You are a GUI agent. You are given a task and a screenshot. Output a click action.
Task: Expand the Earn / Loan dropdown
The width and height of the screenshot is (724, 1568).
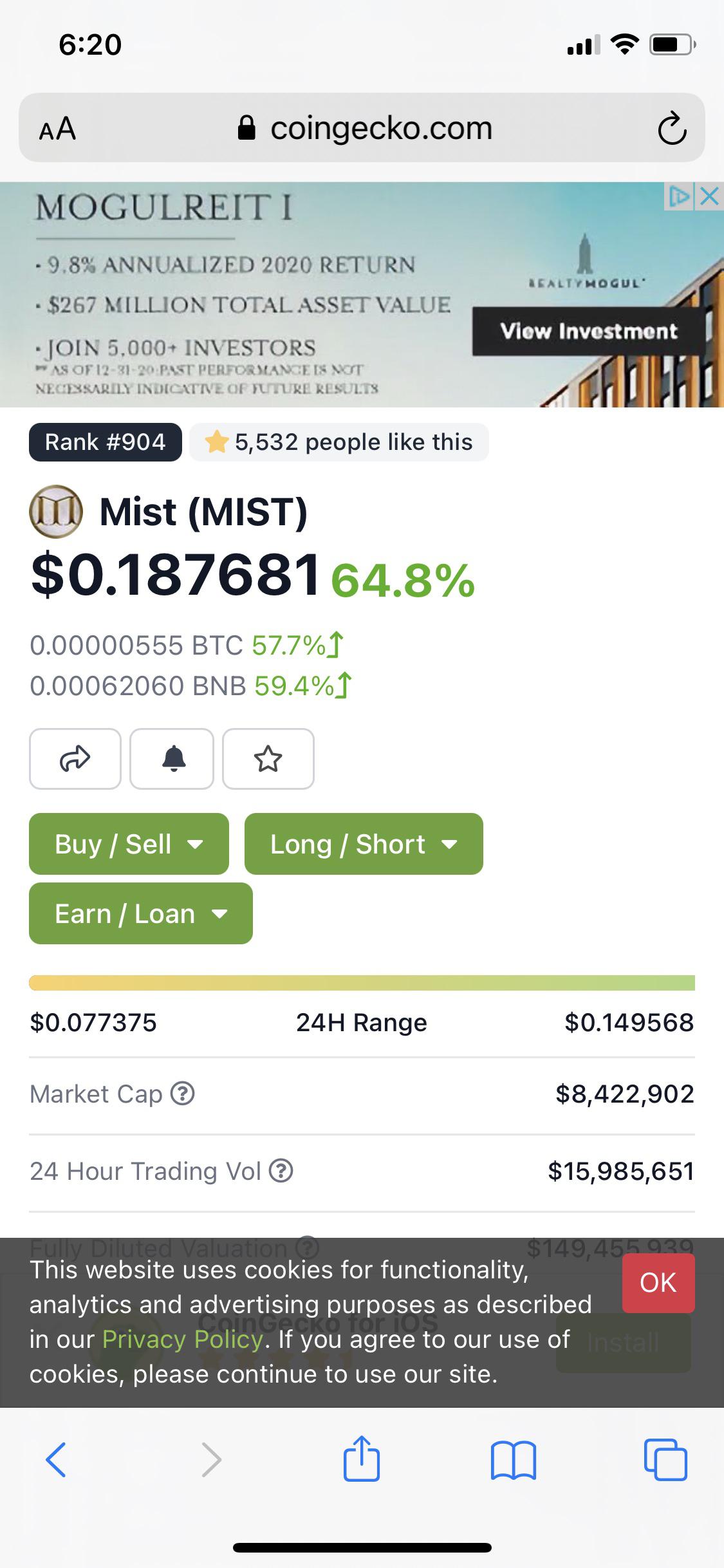(140, 913)
